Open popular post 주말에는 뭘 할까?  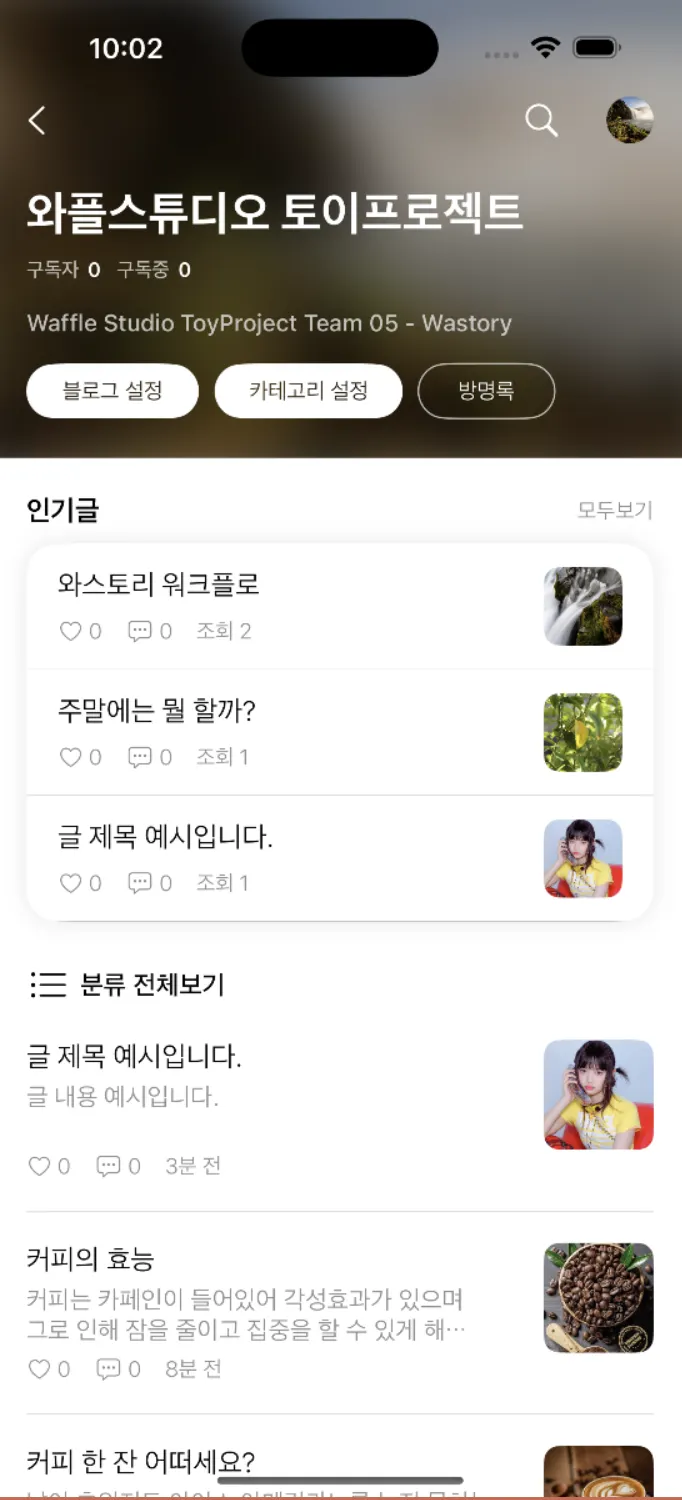tap(158, 711)
